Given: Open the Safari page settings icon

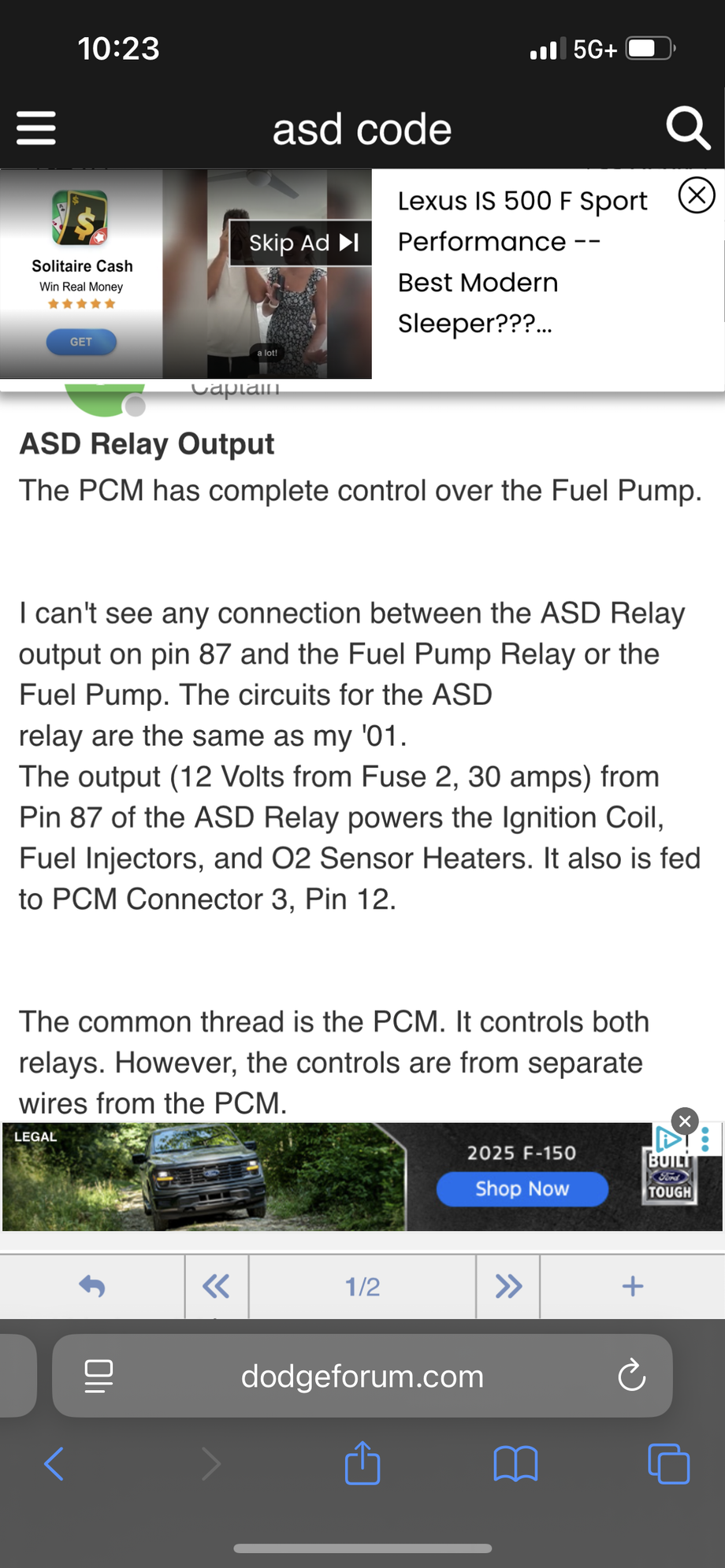Looking at the screenshot, I should (x=99, y=1377).
